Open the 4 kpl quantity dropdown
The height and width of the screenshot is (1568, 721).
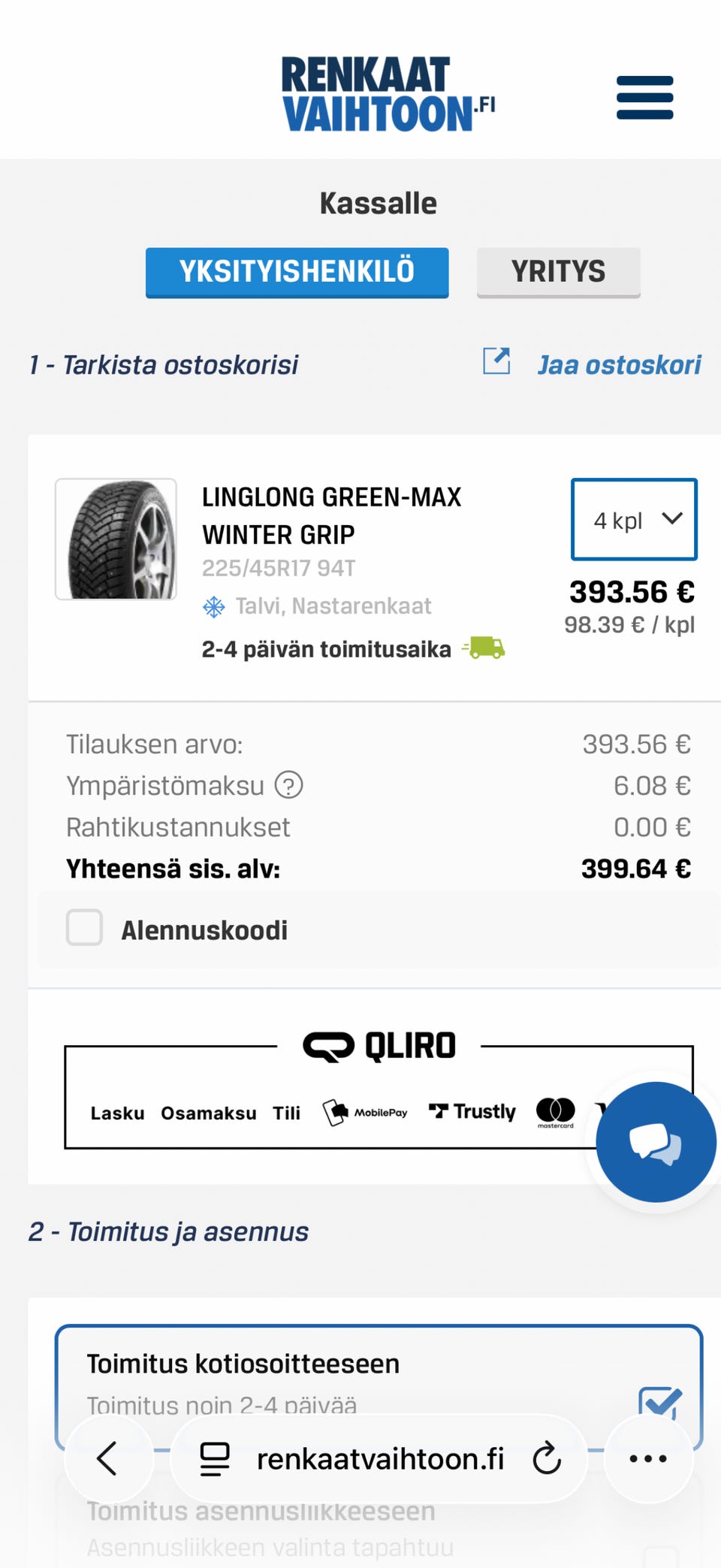634,519
